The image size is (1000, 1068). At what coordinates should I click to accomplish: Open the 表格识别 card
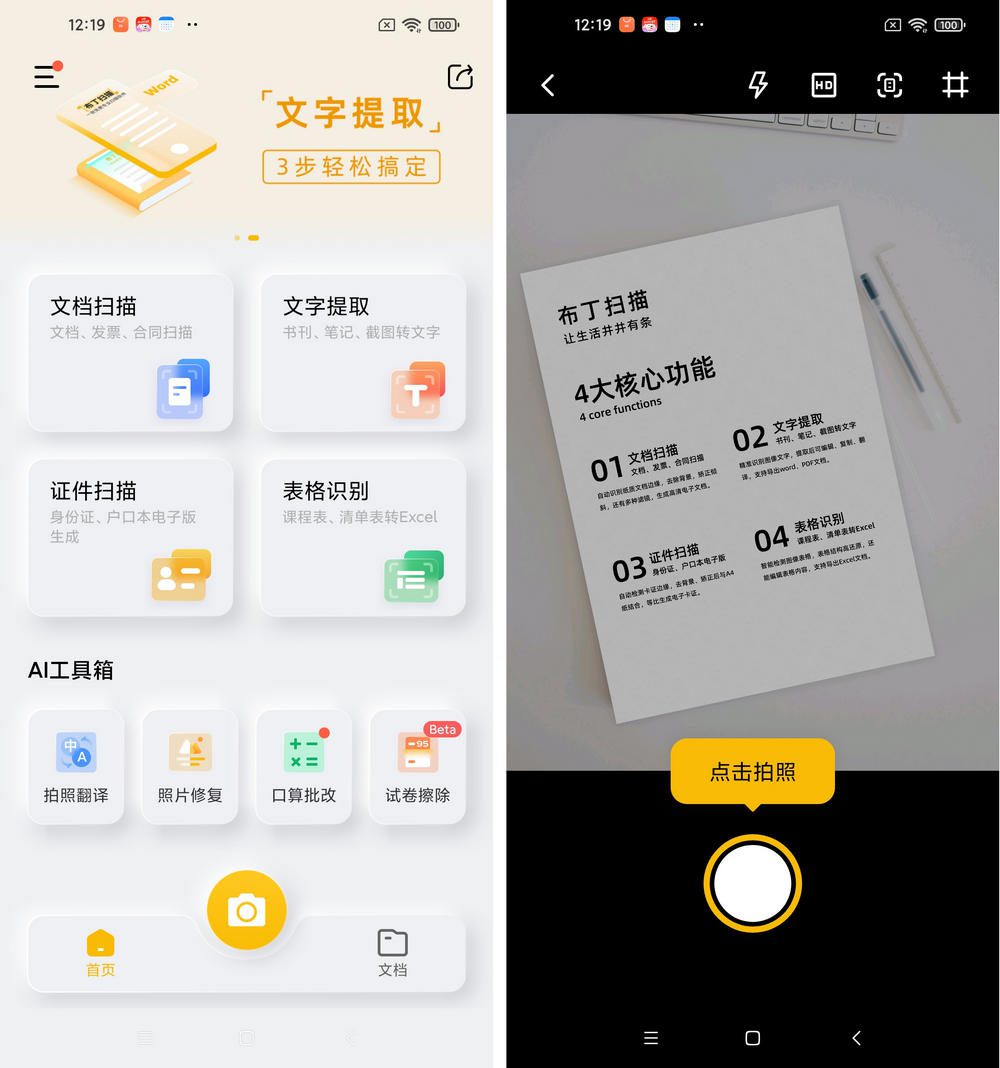pos(363,537)
